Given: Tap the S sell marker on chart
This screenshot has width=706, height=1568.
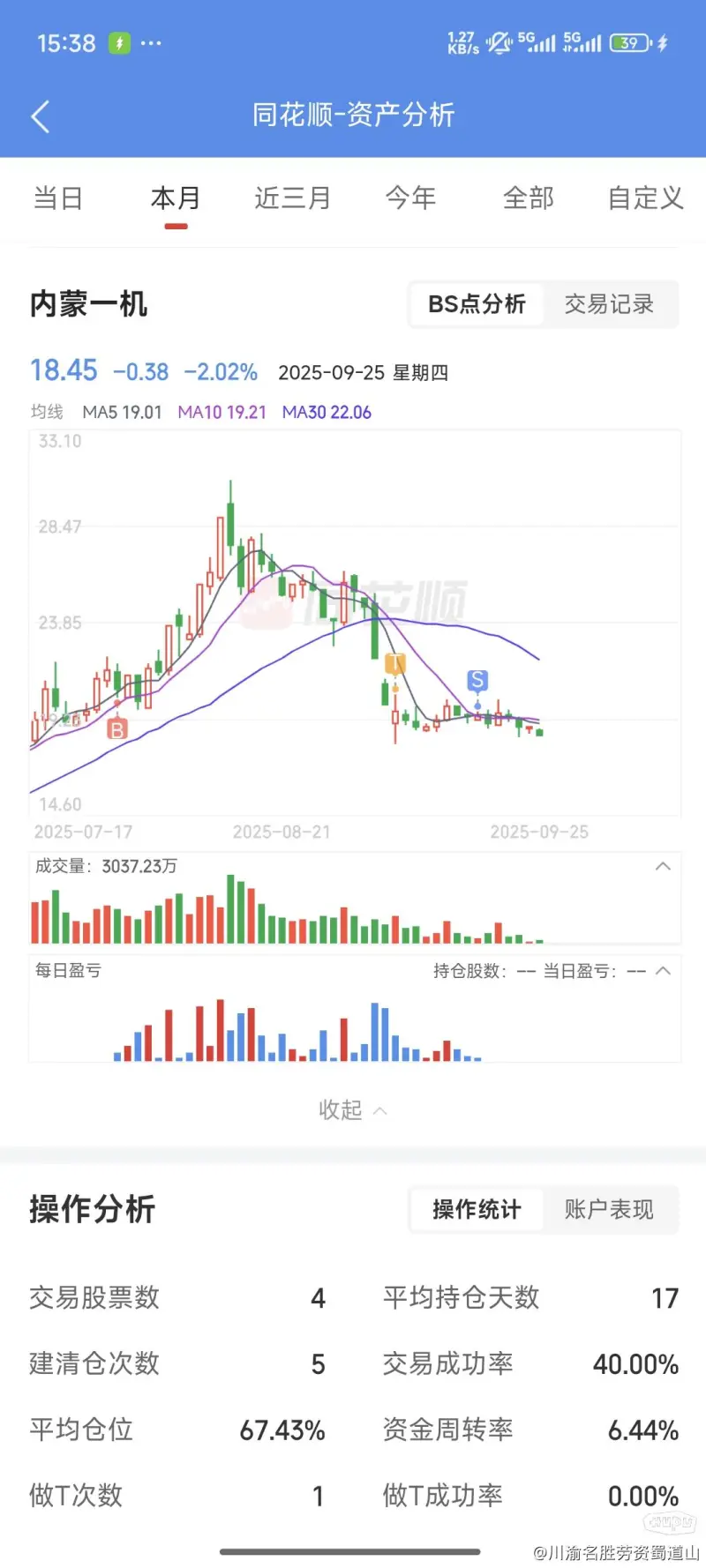Looking at the screenshot, I should [477, 681].
